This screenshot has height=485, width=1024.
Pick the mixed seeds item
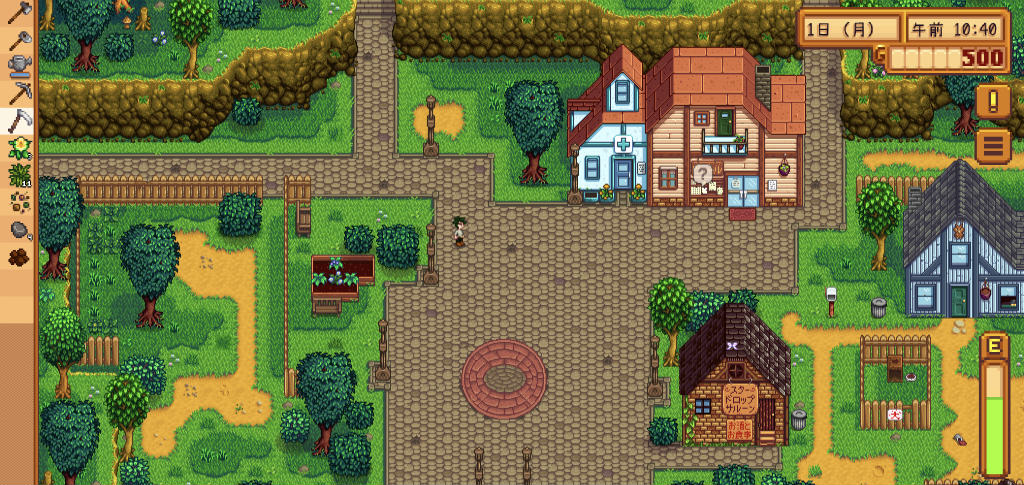pyautogui.click(x=19, y=203)
